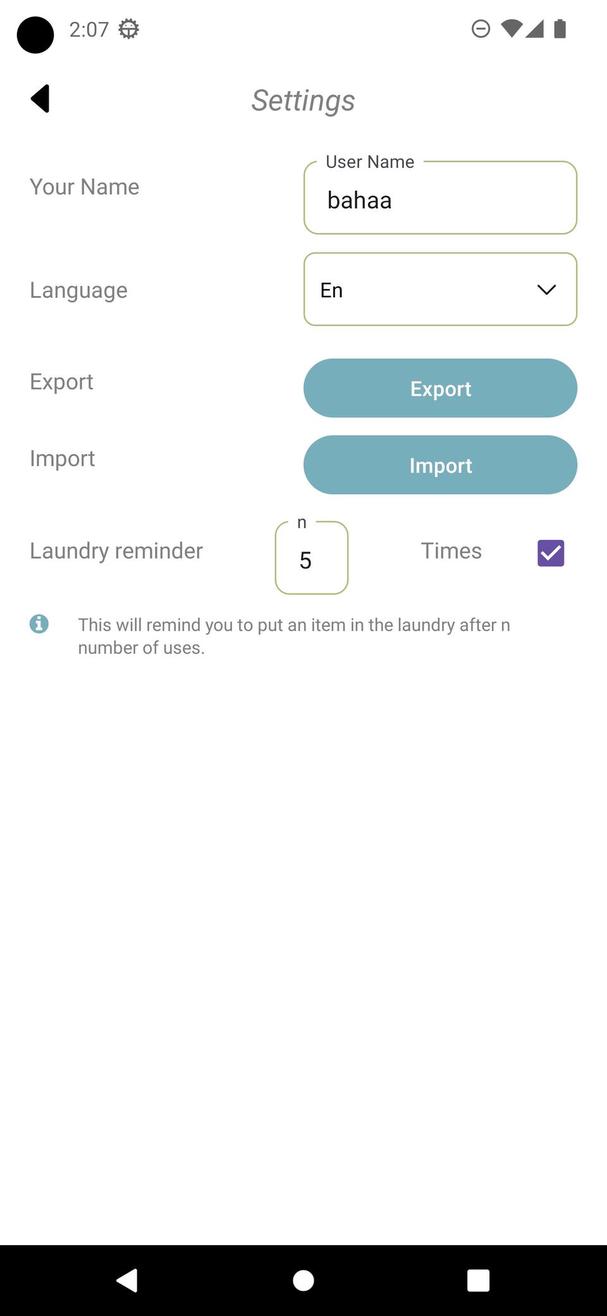The width and height of the screenshot is (607, 1316).
Task: Tap the Export button
Action: (440, 388)
